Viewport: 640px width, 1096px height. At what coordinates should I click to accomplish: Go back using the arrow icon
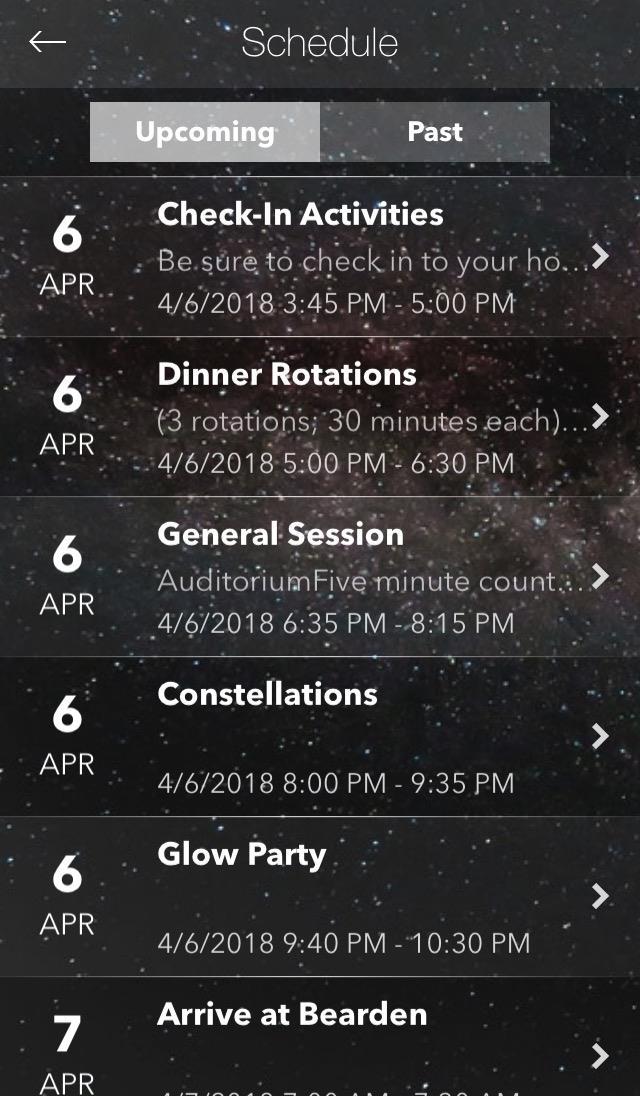(47, 42)
